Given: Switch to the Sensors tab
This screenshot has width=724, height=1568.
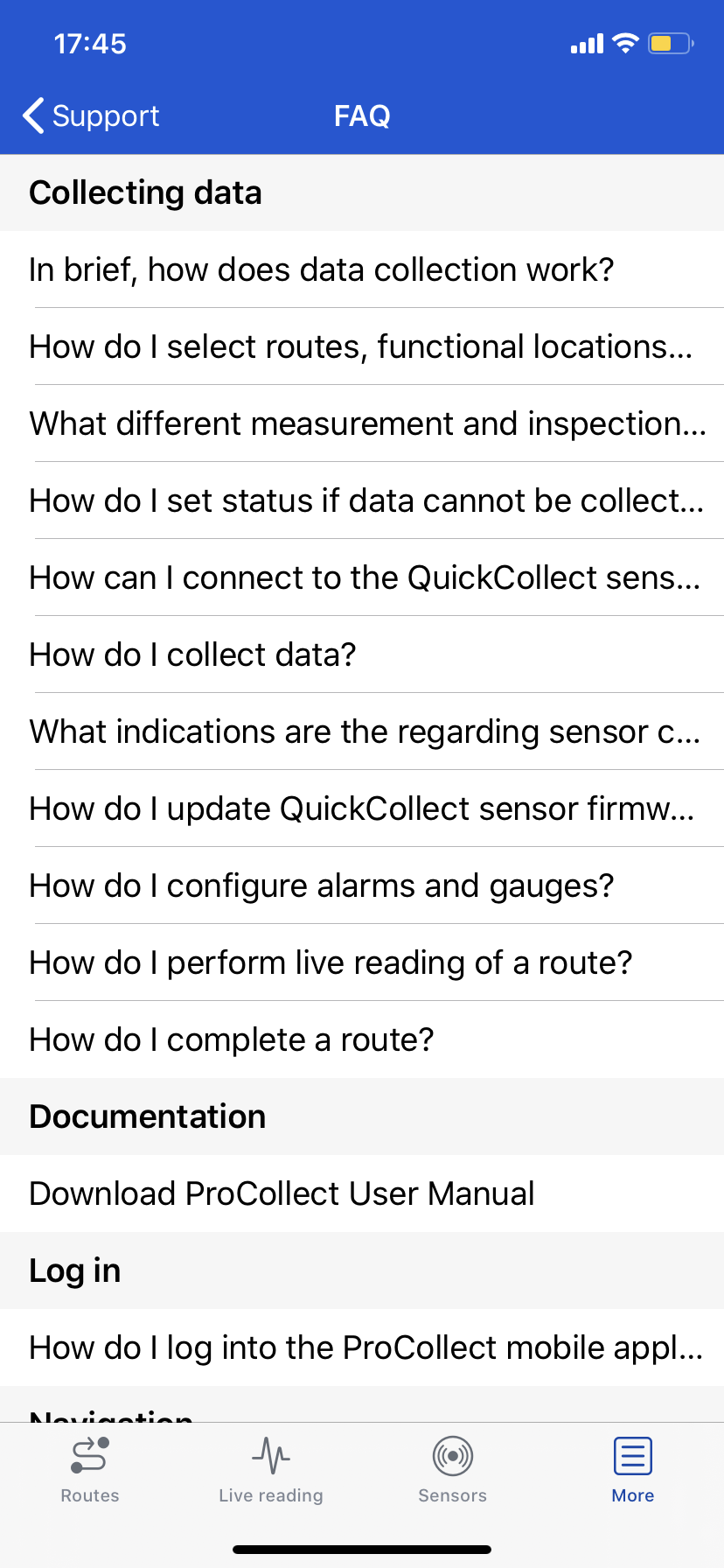Looking at the screenshot, I should (x=452, y=1470).
